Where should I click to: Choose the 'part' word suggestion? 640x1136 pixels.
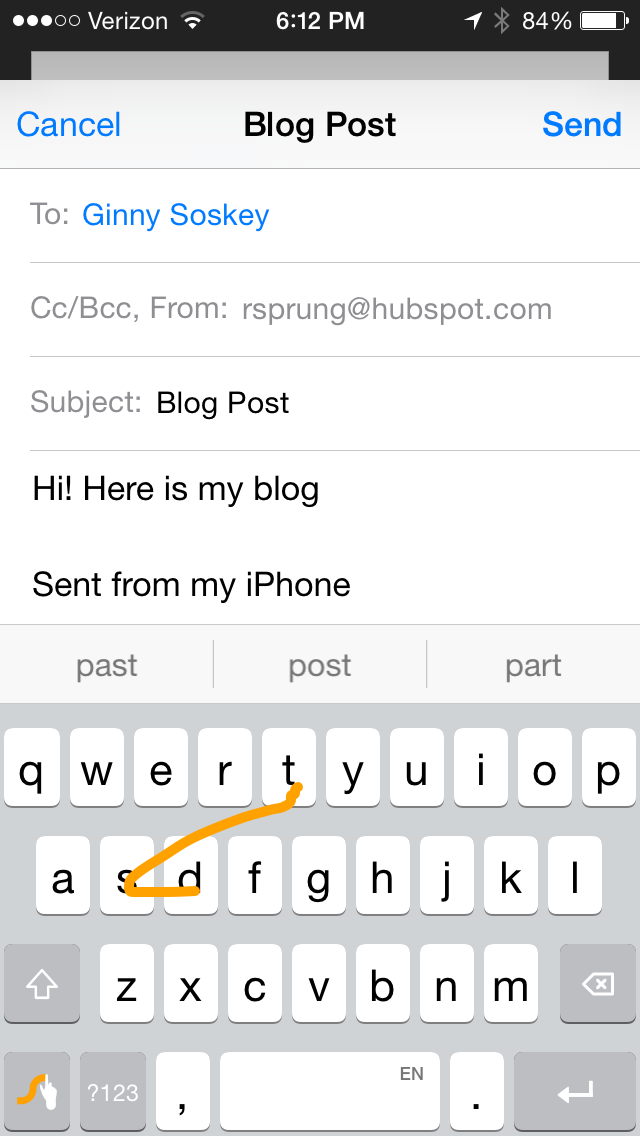tap(533, 665)
